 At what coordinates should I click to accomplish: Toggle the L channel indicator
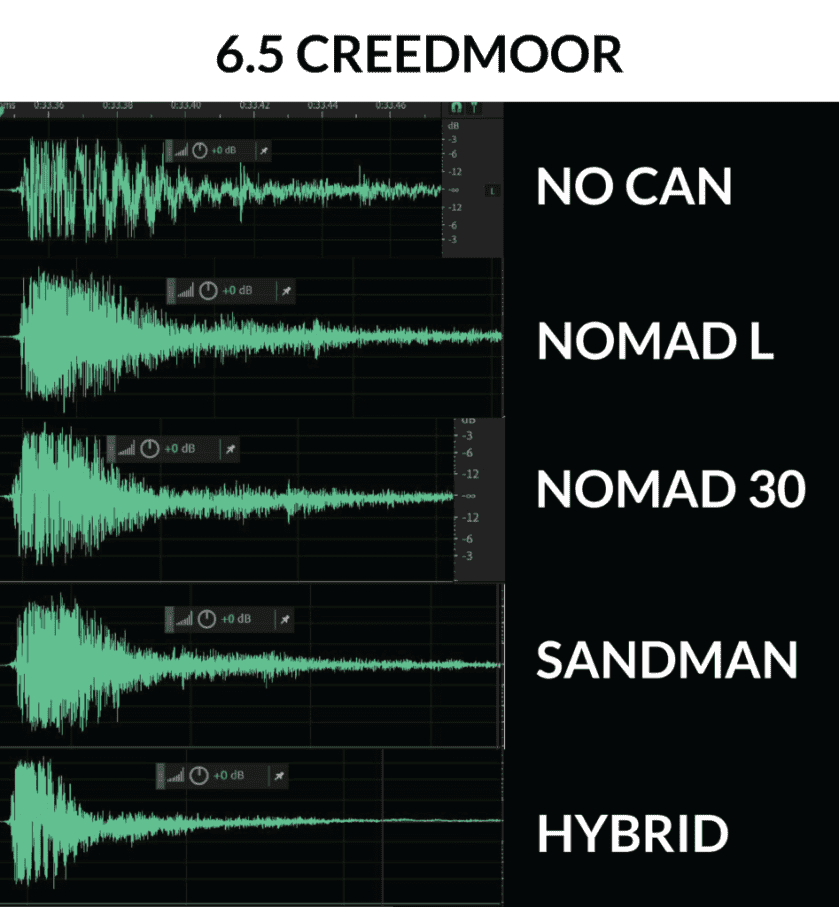[x=492, y=190]
